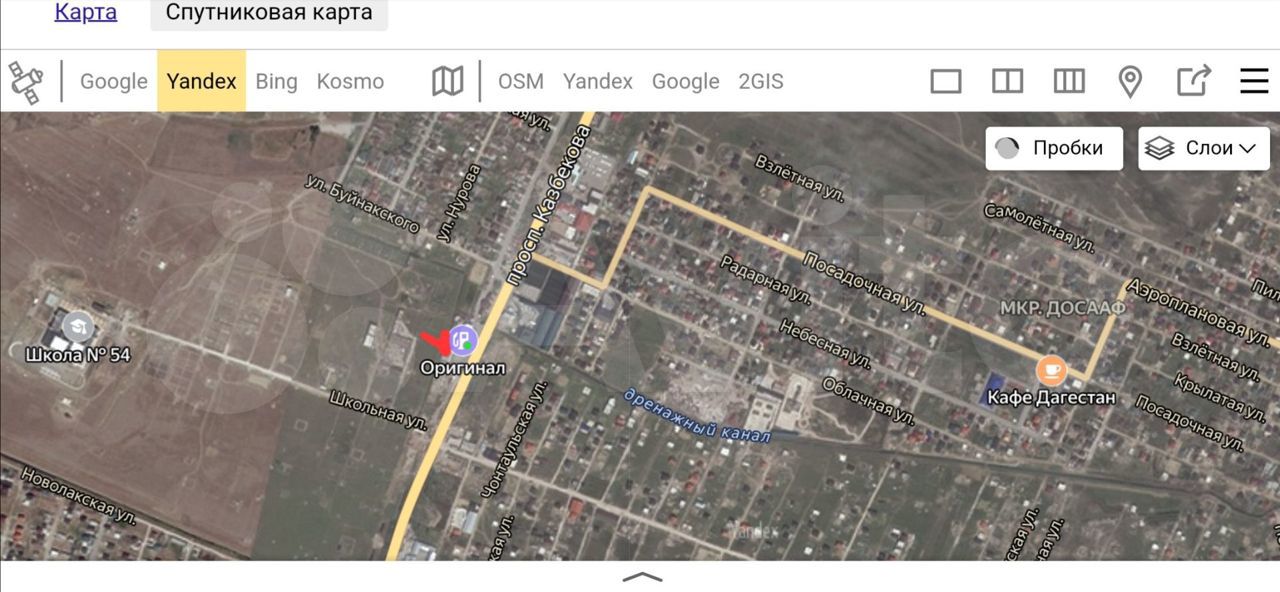Toggle the Пробки traffic layer

click(x=1054, y=148)
